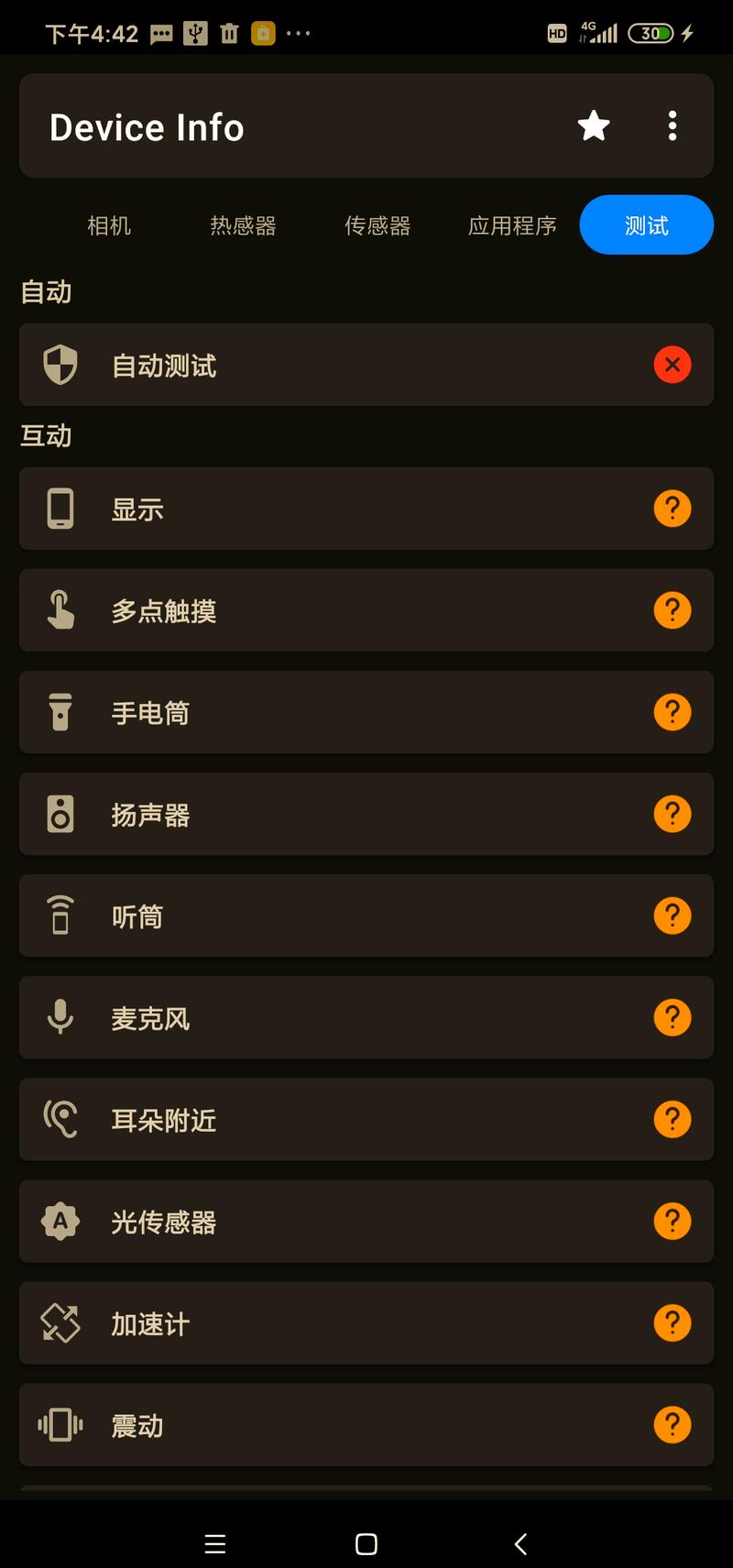
Task: Tap the 加速计 accelerometer icon
Action: pyautogui.click(x=60, y=1322)
